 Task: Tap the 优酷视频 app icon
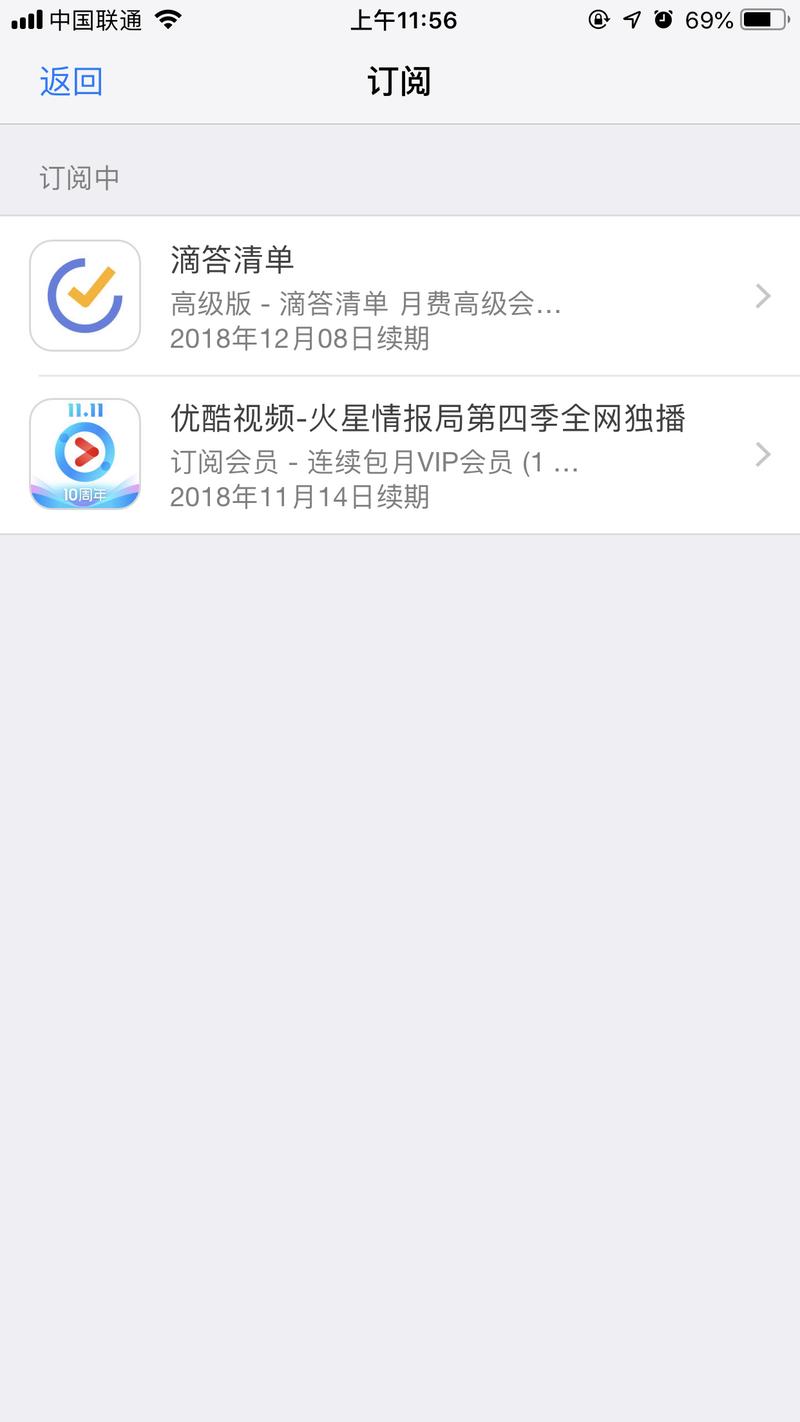(x=85, y=454)
